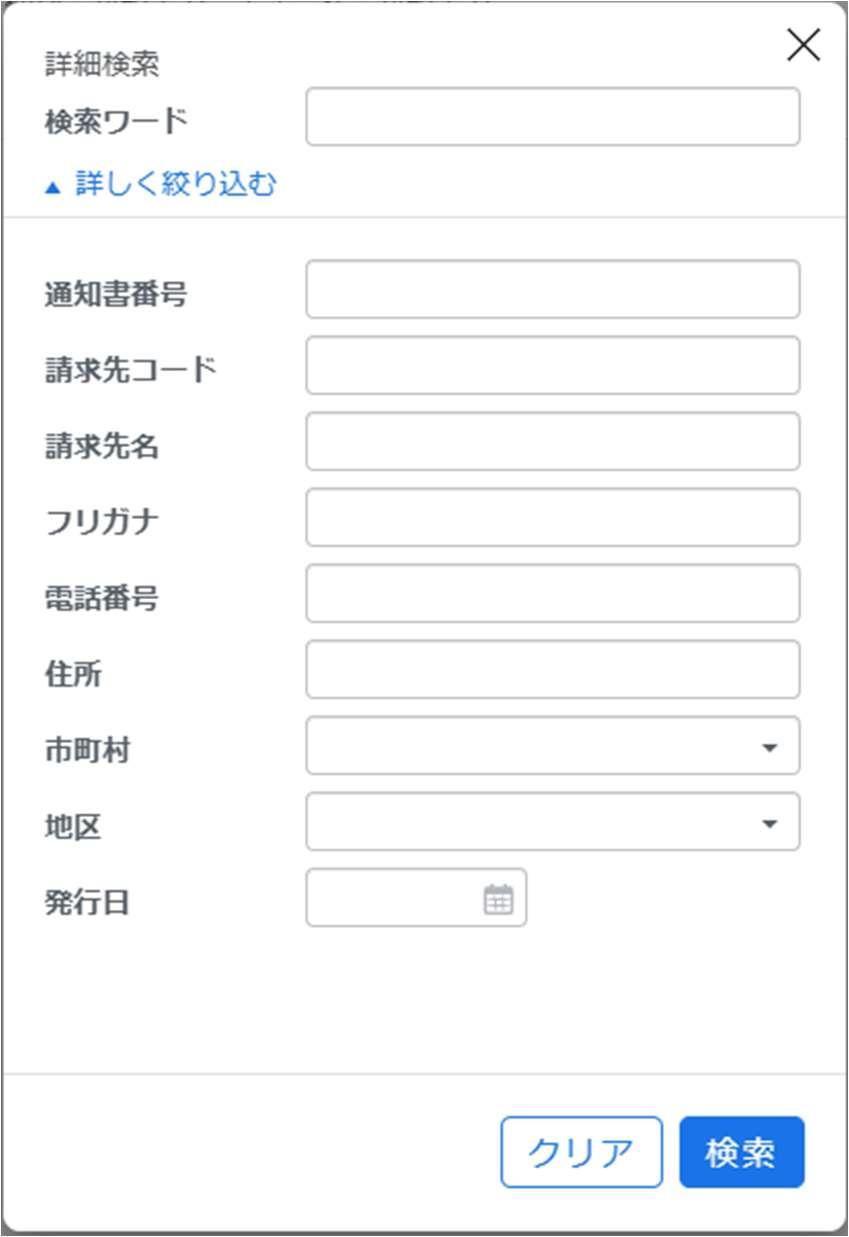Select the 請求先コード field
This screenshot has height=1237, width=849.
click(553, 366)
